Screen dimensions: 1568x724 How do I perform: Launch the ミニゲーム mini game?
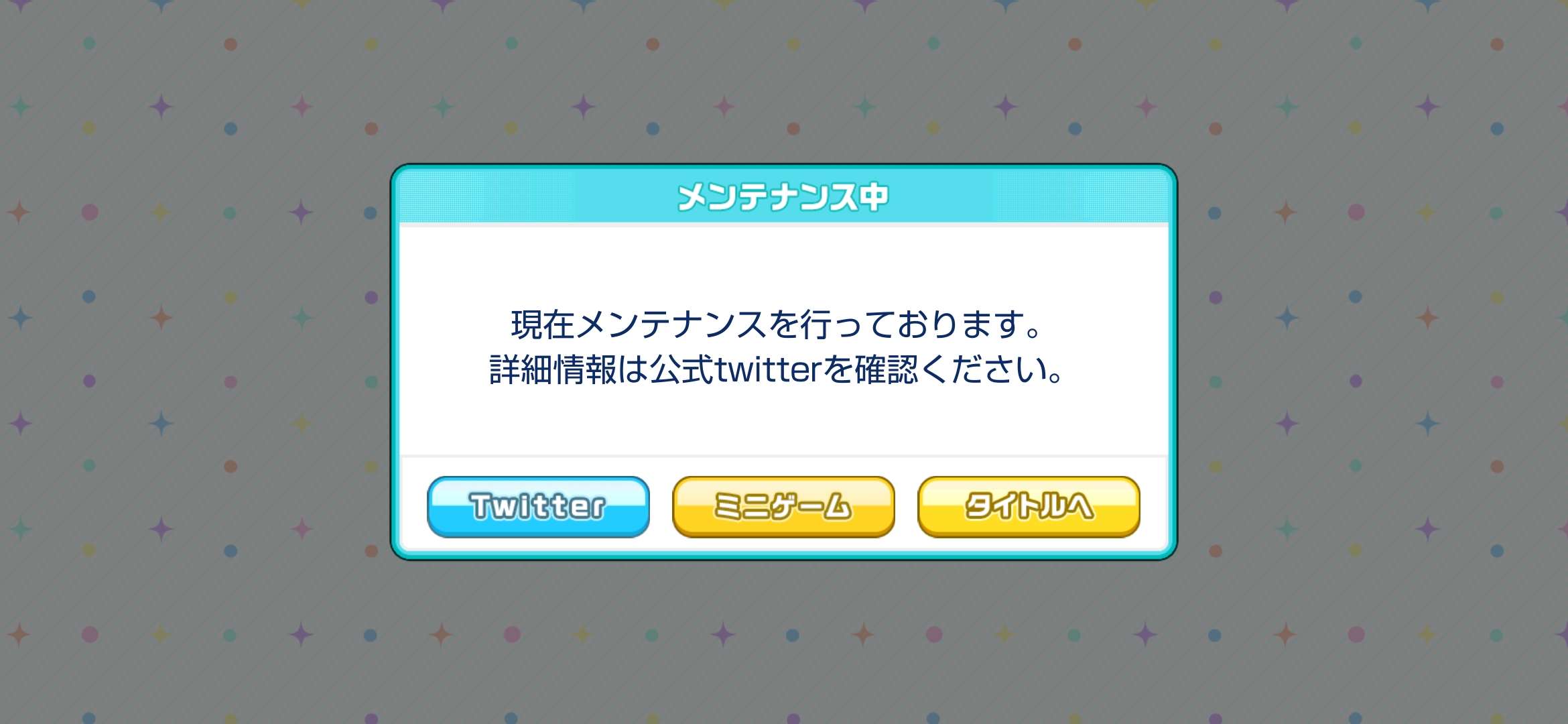click(x=783, y=506)
